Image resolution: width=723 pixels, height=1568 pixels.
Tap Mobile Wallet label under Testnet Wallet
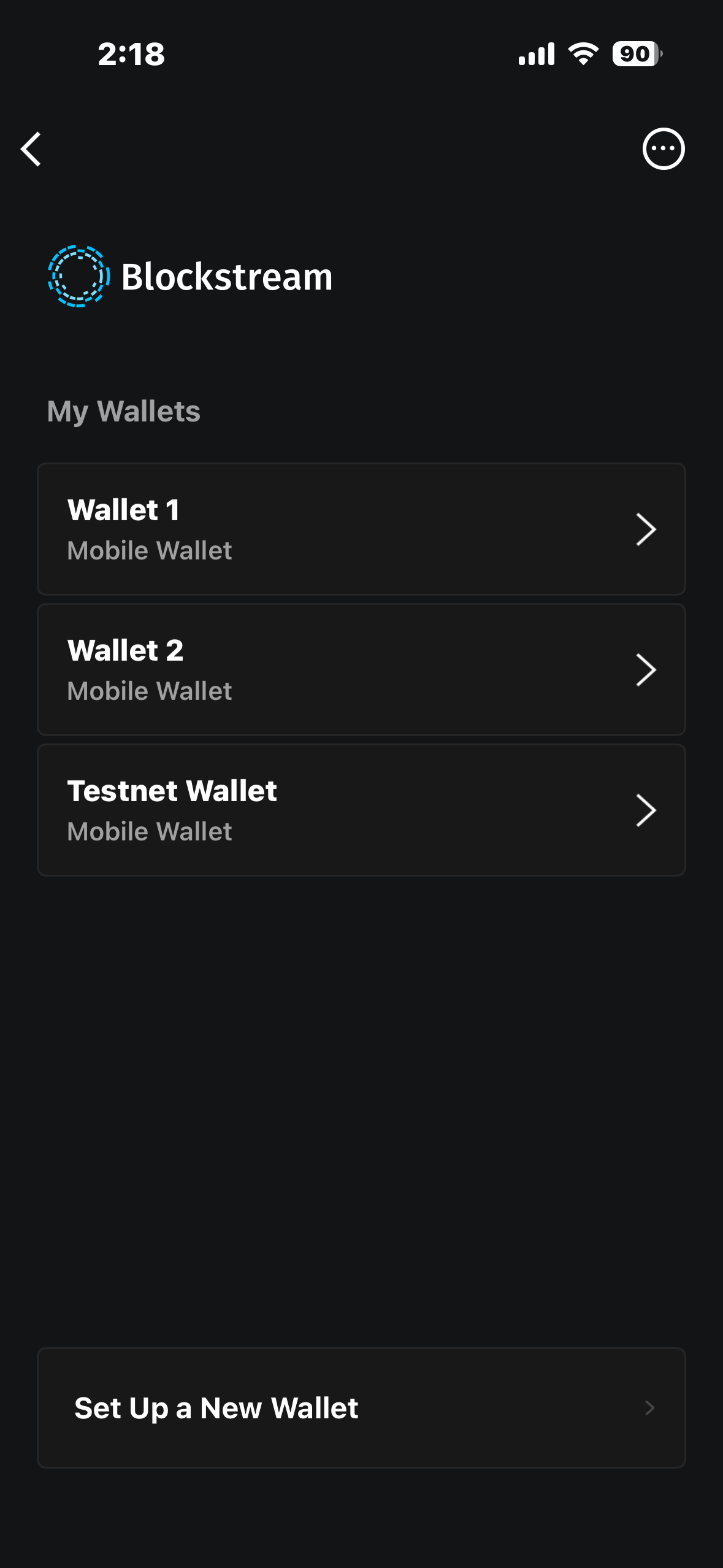(x=149, y=831)
